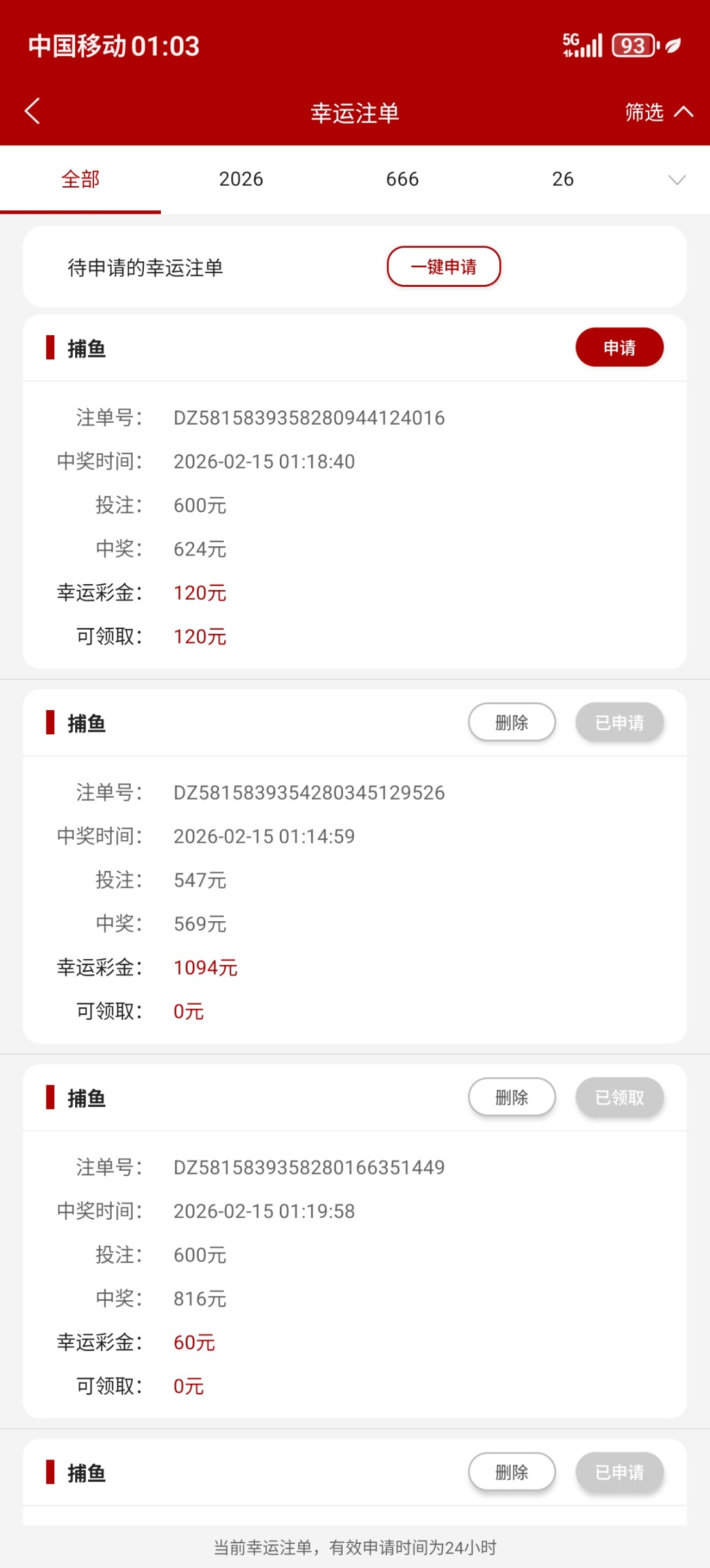Screen dimensions: 710x1568
Task: Go back using the header arrow
Action: 32,111
